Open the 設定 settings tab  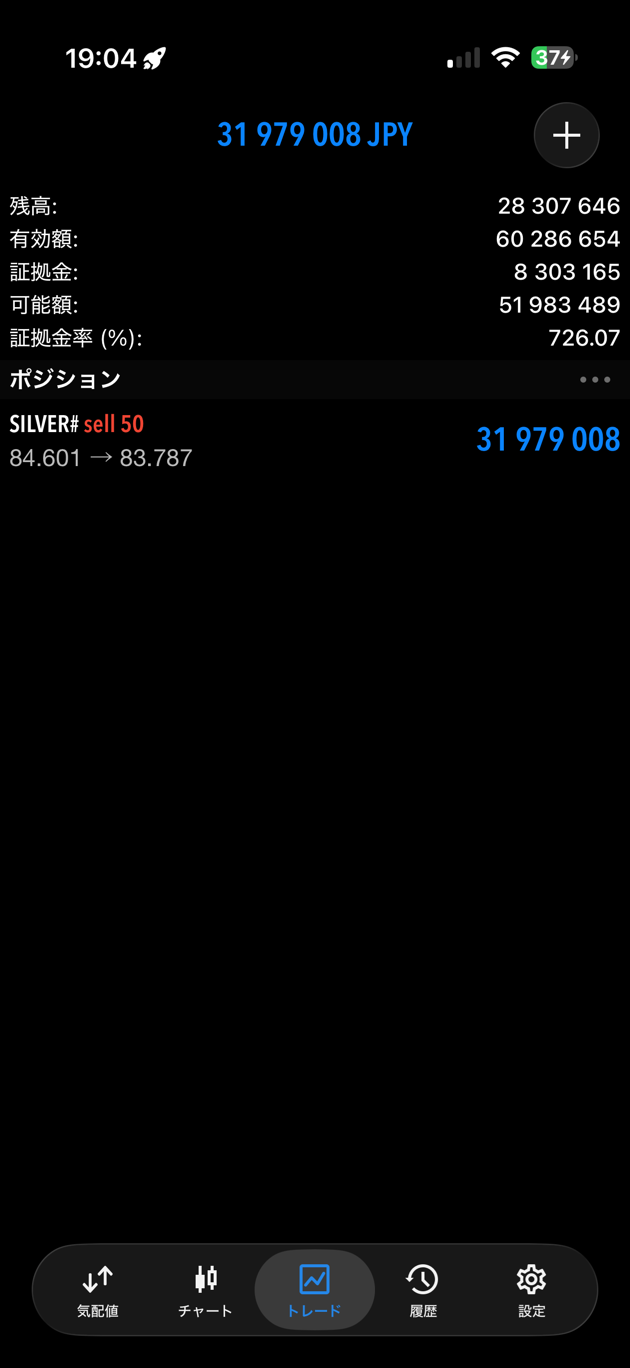(x=531, y=1290)
